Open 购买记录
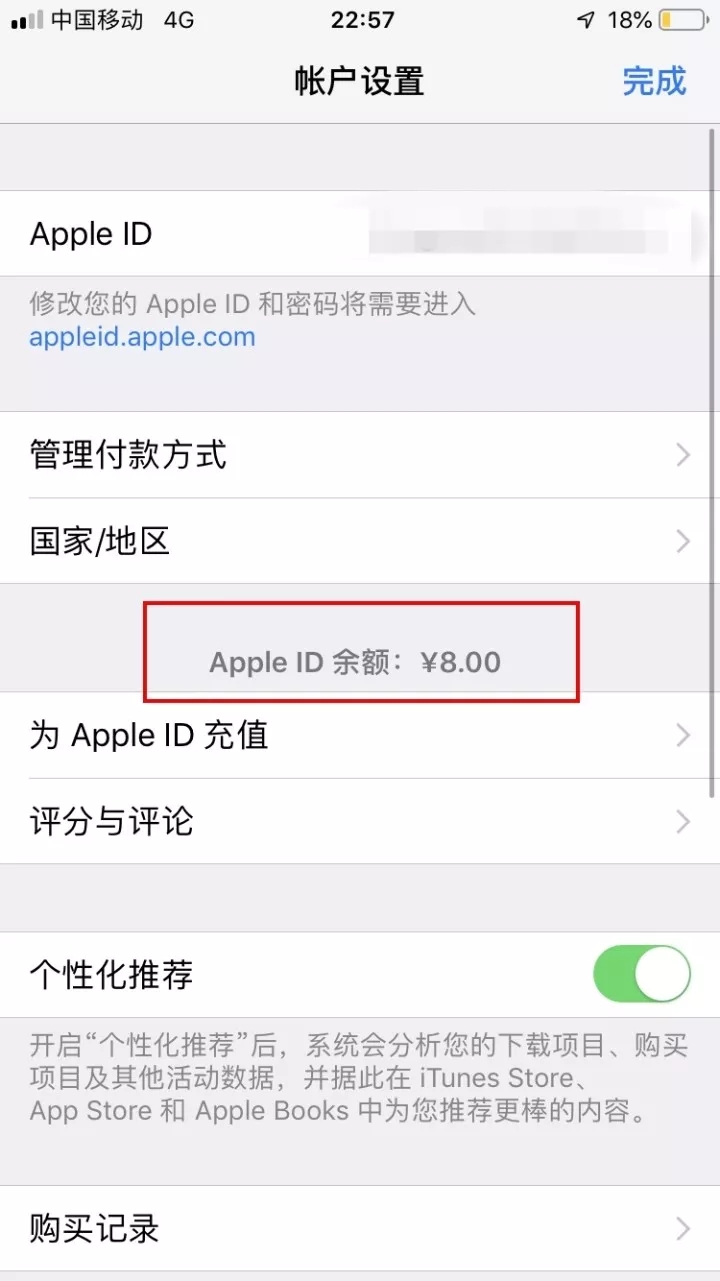Image resolution: width=720 pixels, height=1281 pixels. click(x=360, y=1228)
